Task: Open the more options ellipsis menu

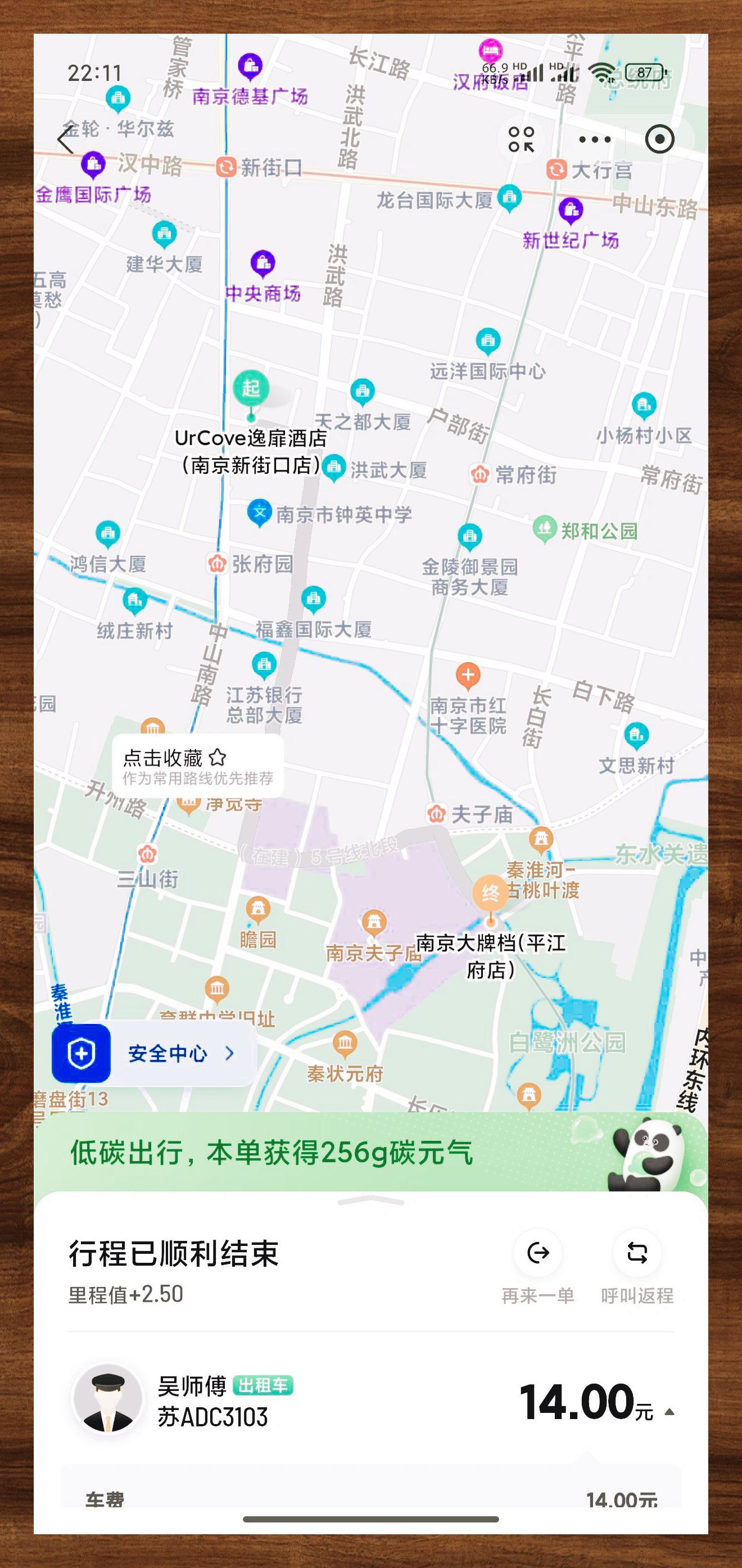Action: click(x=595, y=139)
